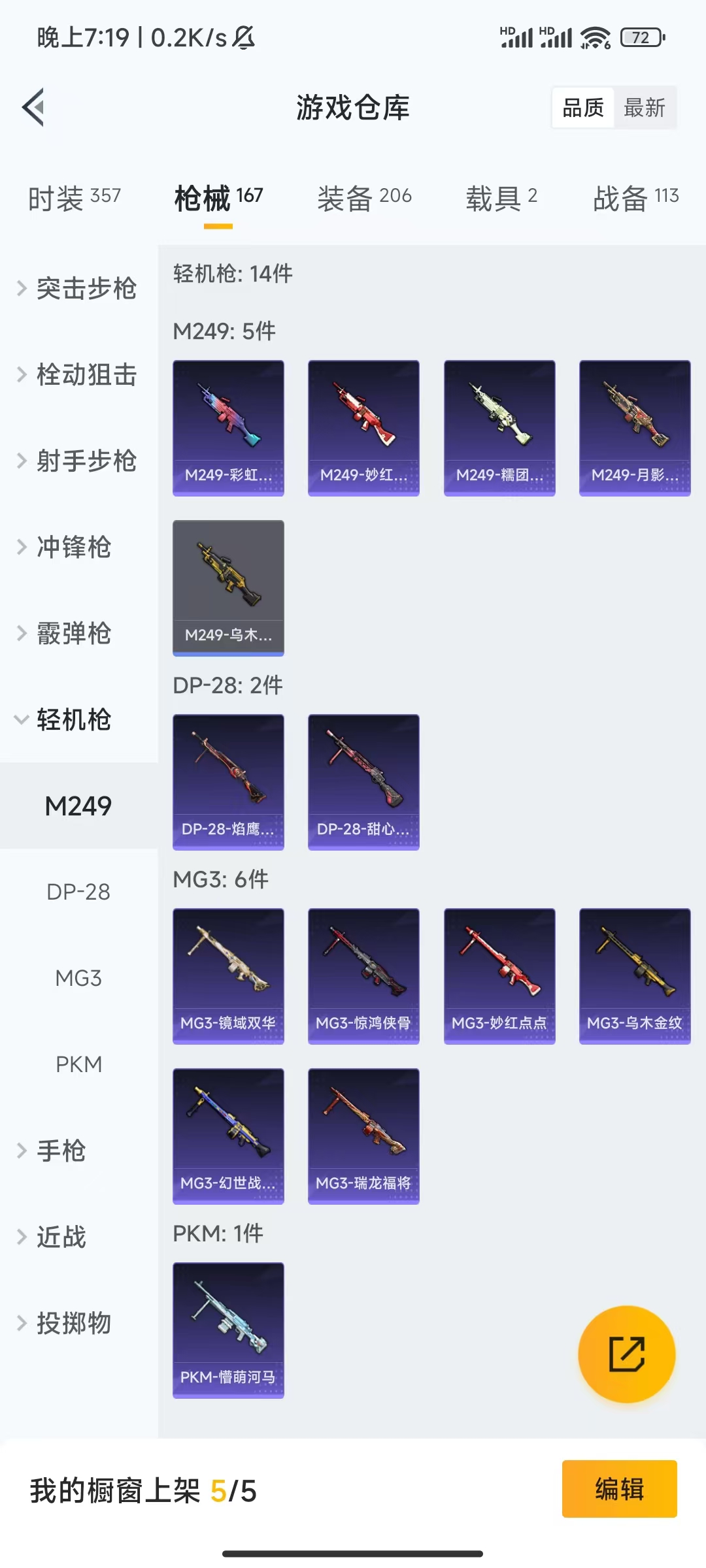Expand the 手枪 category
706x1568 pixels.
click(x=65, y=1151)
